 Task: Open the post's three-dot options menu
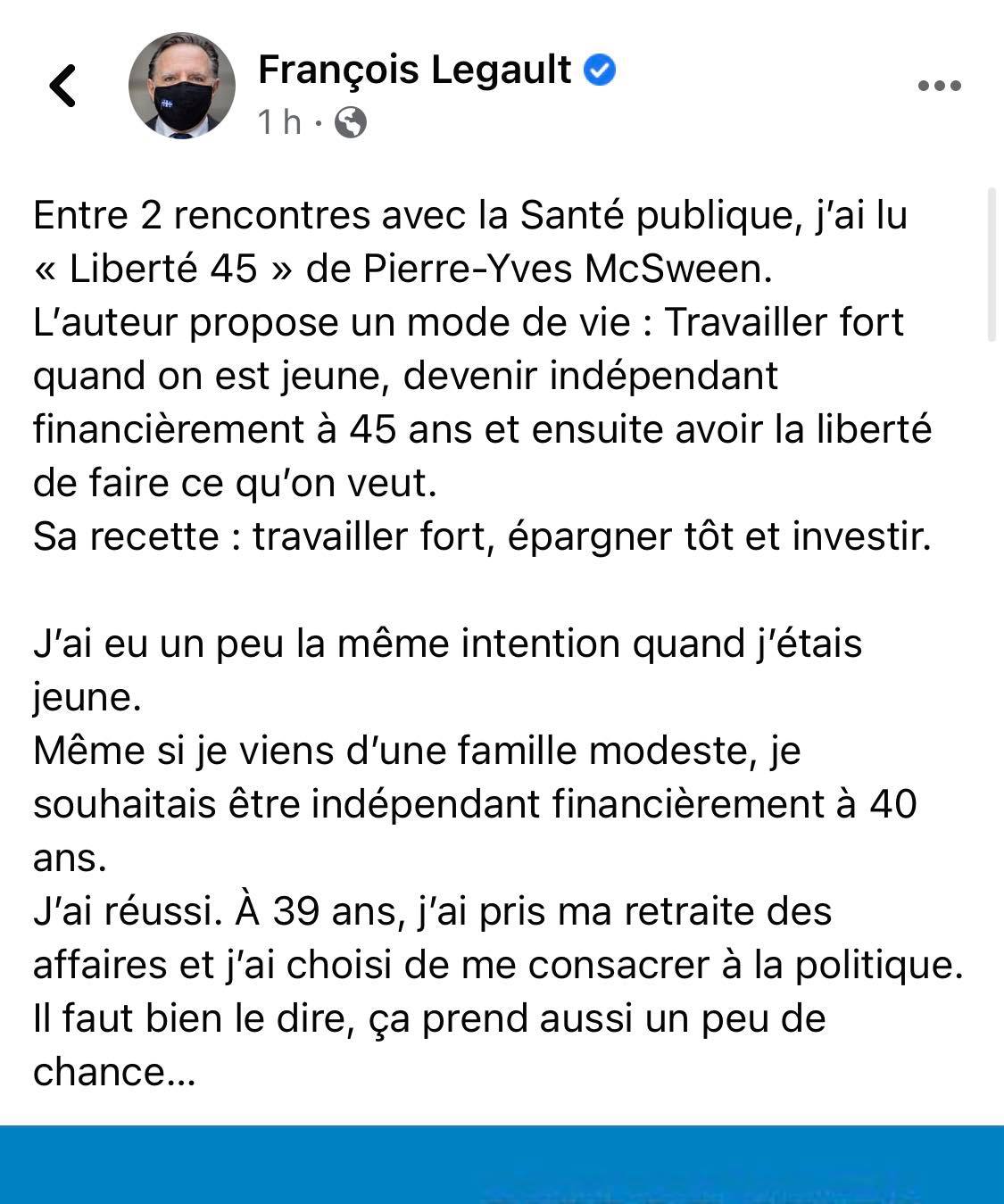(x=939, y=87)
